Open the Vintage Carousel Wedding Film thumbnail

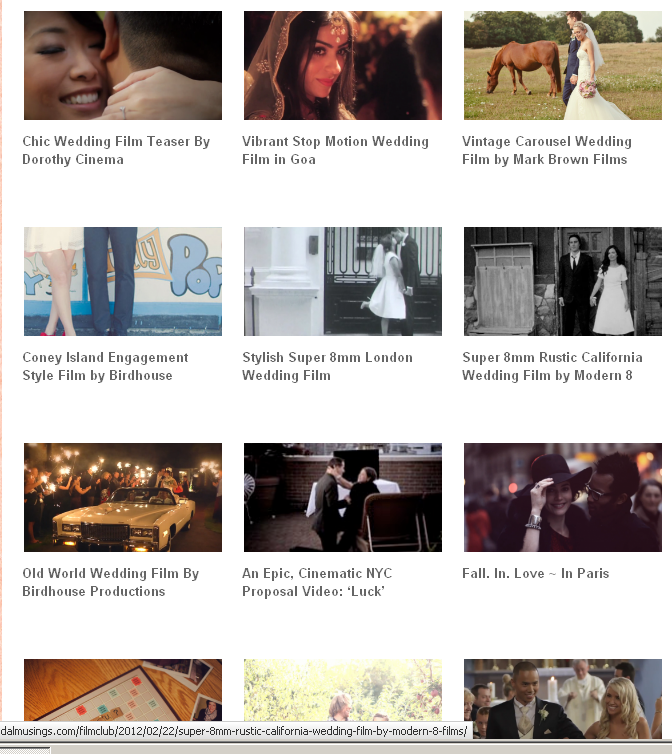562,66
